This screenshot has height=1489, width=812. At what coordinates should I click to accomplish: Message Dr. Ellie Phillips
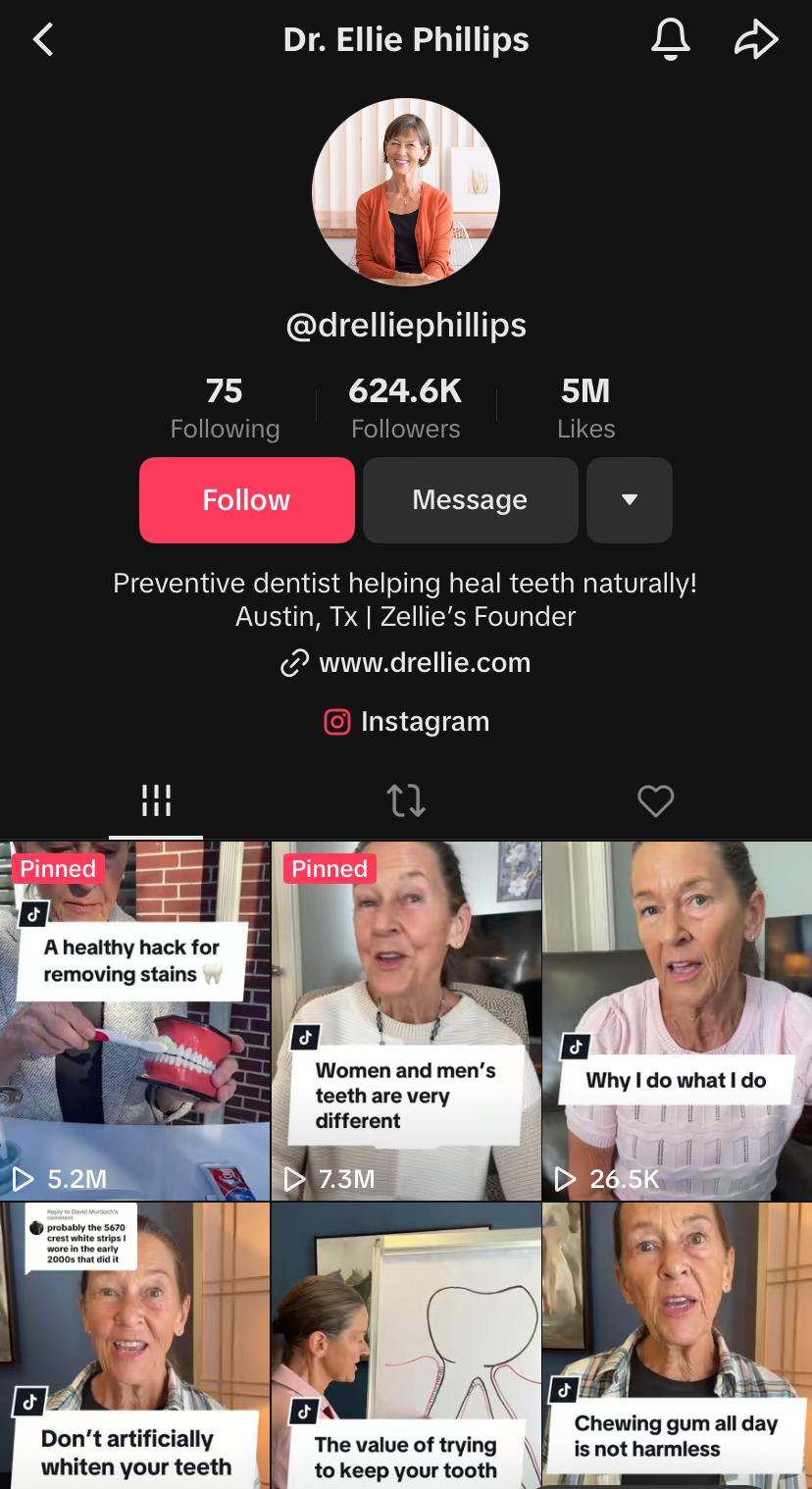click(470, 500)
